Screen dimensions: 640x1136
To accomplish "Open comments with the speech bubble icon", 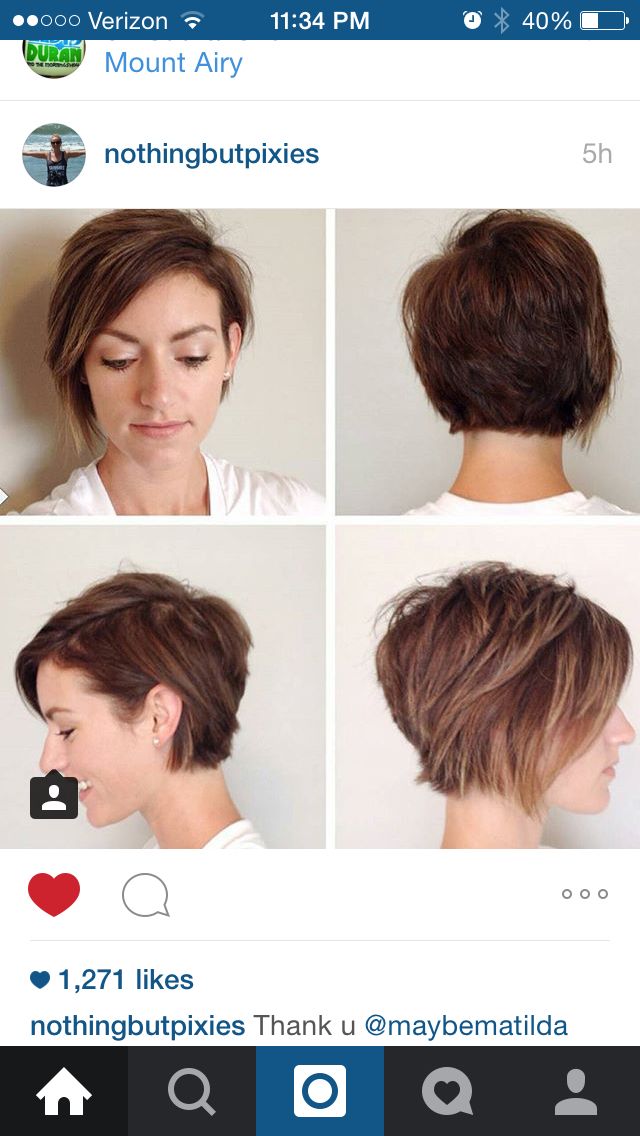I will [x=146, y=895].
